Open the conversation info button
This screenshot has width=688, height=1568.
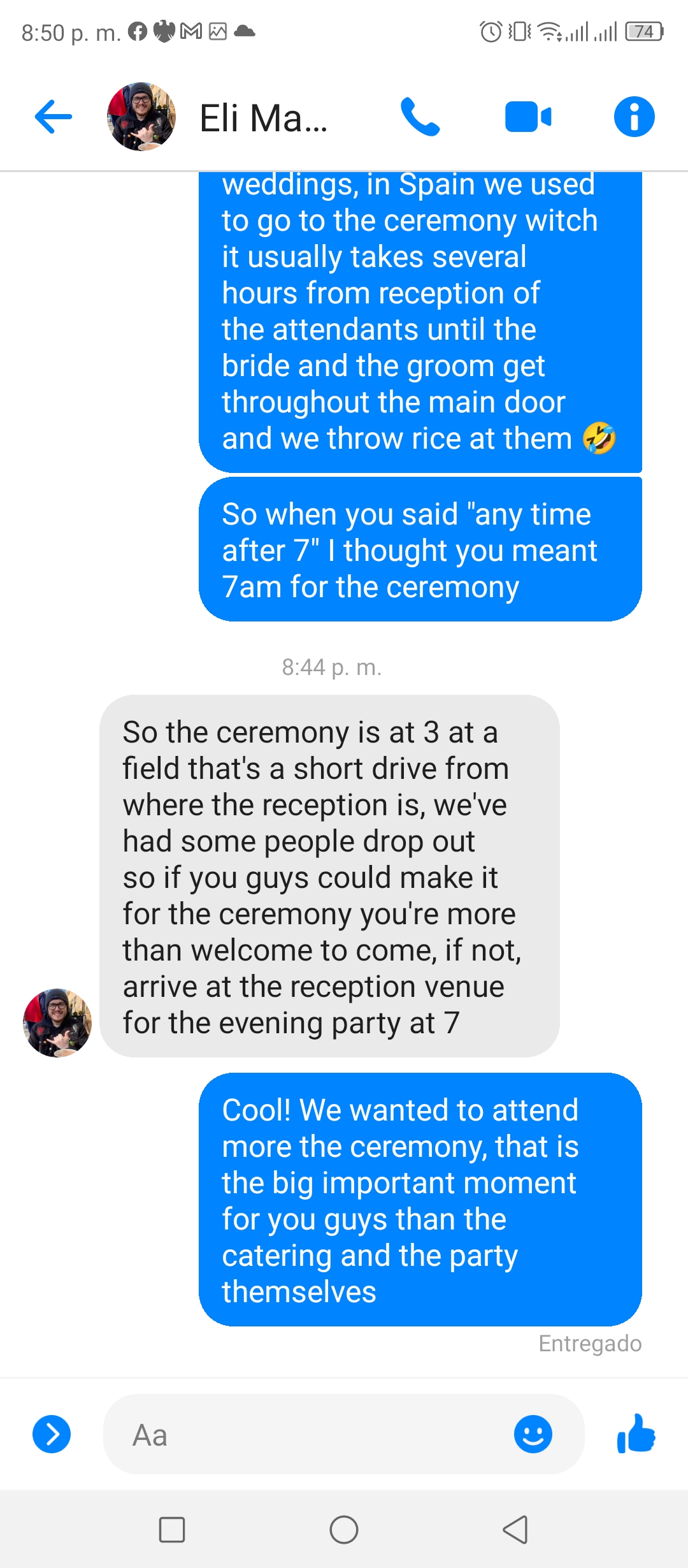[x=634, y=117]
